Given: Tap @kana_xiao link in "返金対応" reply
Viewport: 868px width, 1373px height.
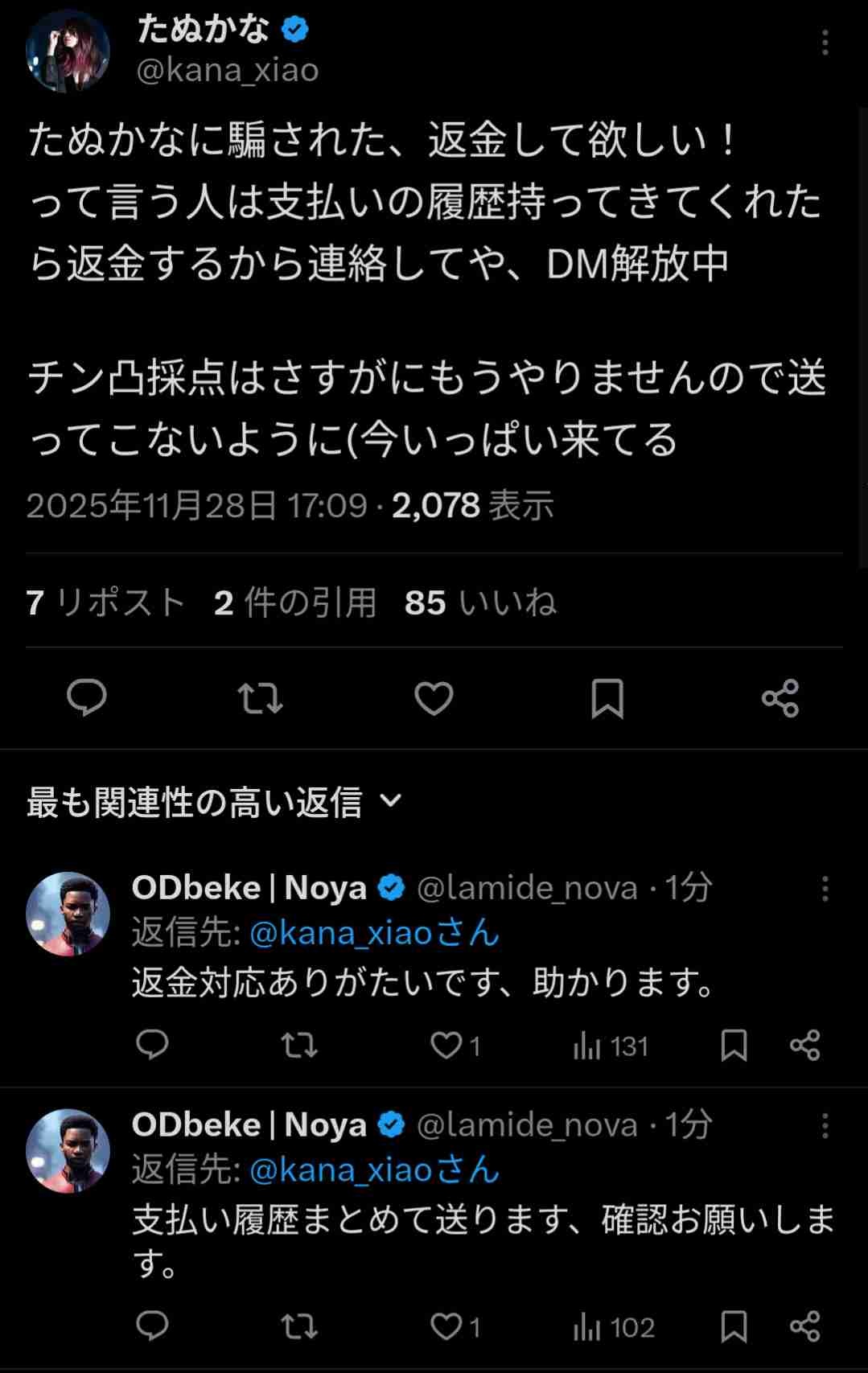Looking at the screenshot, I should [374, 933].
